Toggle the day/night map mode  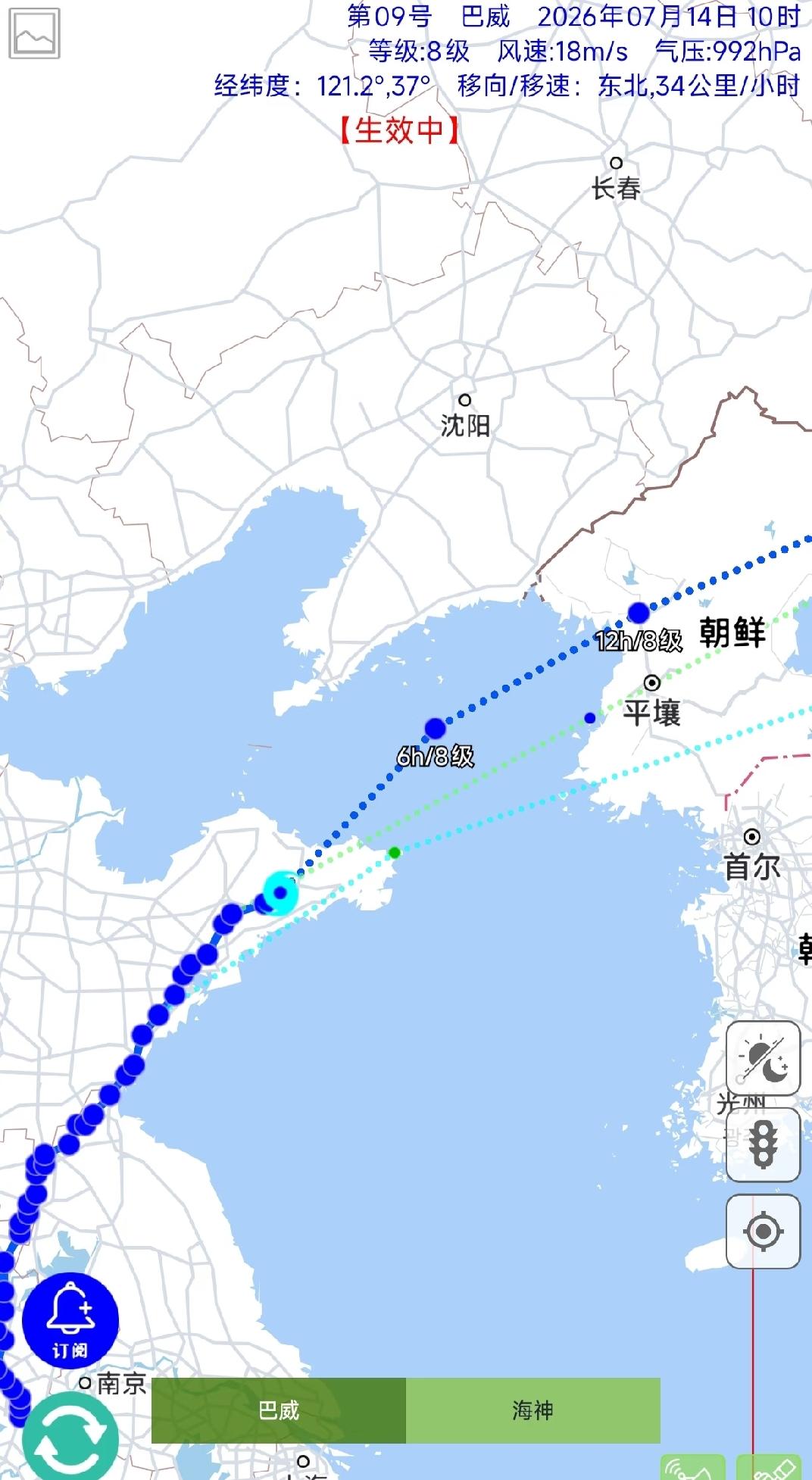pos(764,1058)
